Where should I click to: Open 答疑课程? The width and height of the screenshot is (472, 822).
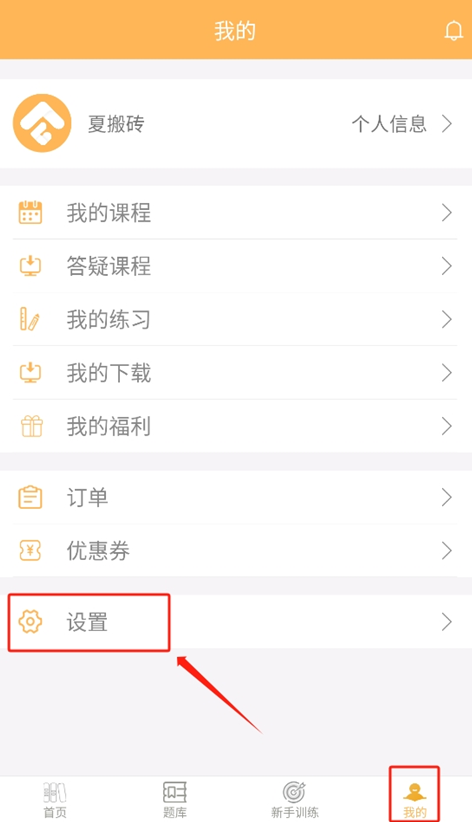coord(236,266)
